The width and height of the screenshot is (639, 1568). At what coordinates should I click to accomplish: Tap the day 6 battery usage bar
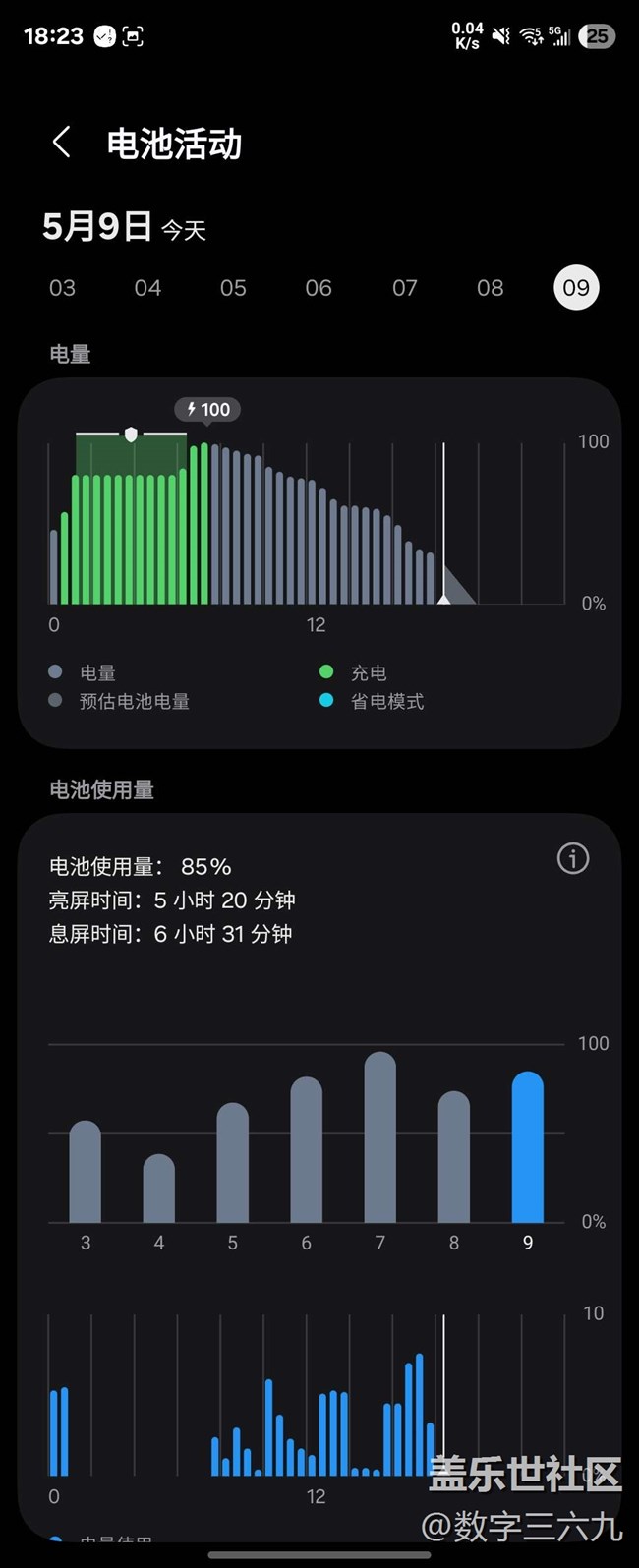tap(307, 1150)
